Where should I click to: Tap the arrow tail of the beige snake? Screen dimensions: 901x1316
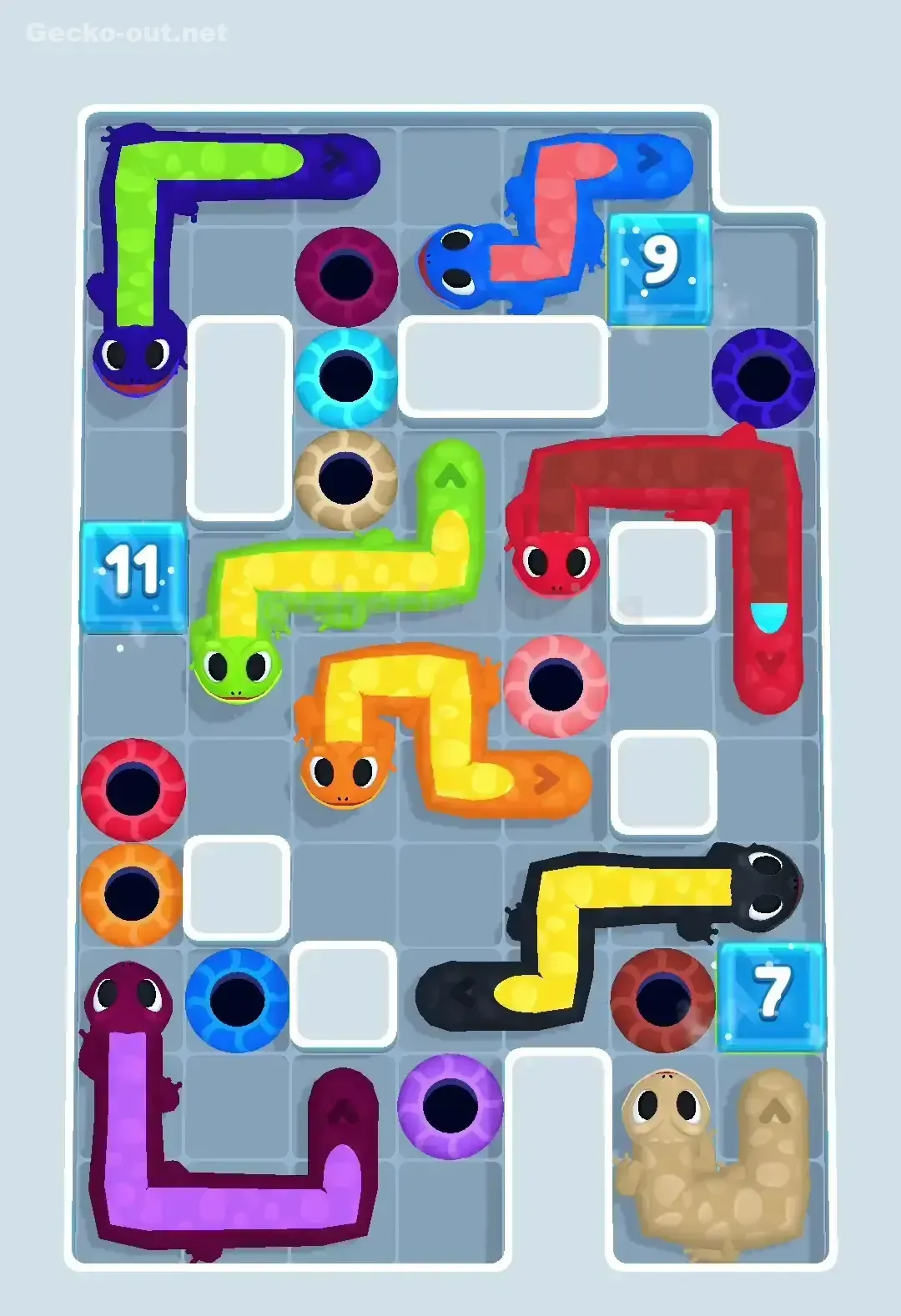(776, 1109)
